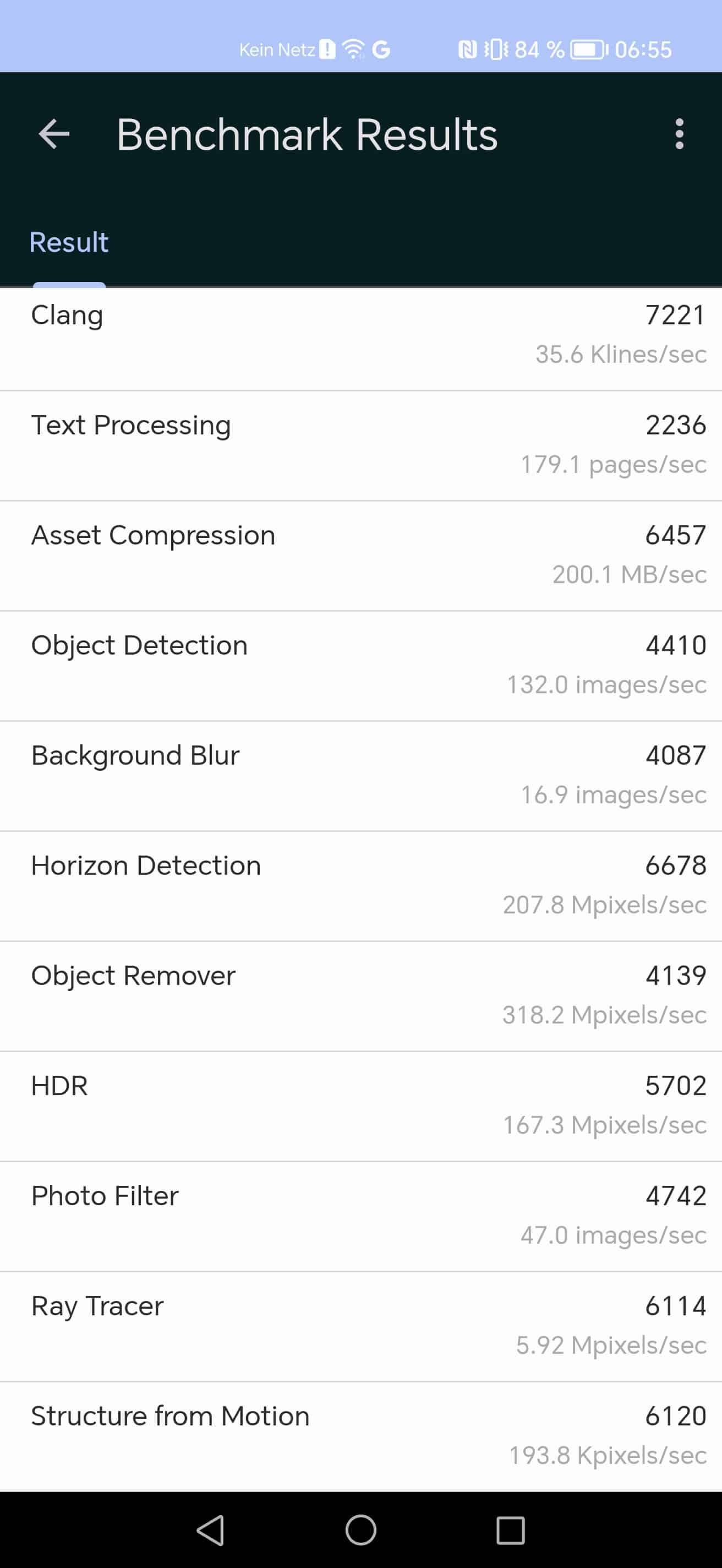722x1568 pixels.
Task: Go back from Benchmark Results
Action: click(x=54, y=134)
